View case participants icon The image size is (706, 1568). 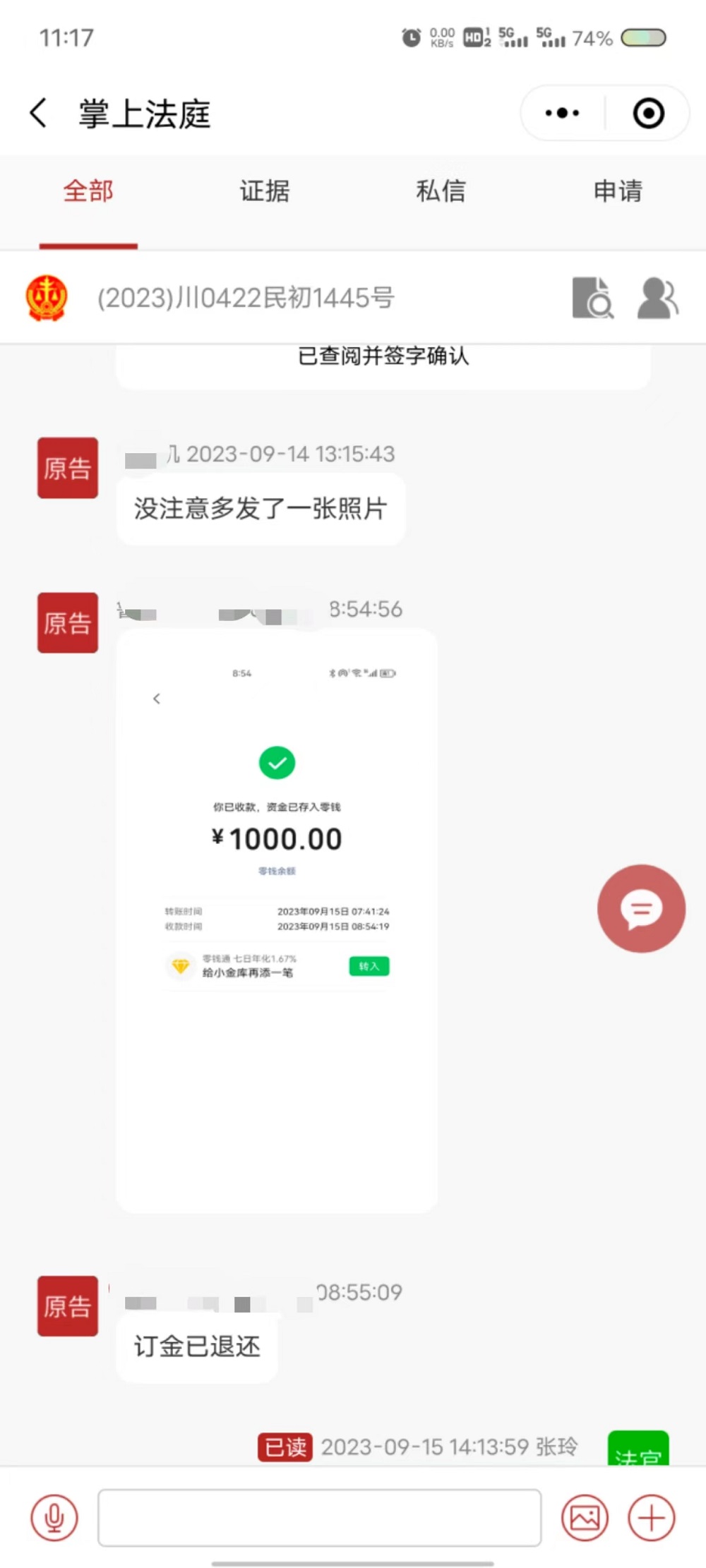pos(657,298)
